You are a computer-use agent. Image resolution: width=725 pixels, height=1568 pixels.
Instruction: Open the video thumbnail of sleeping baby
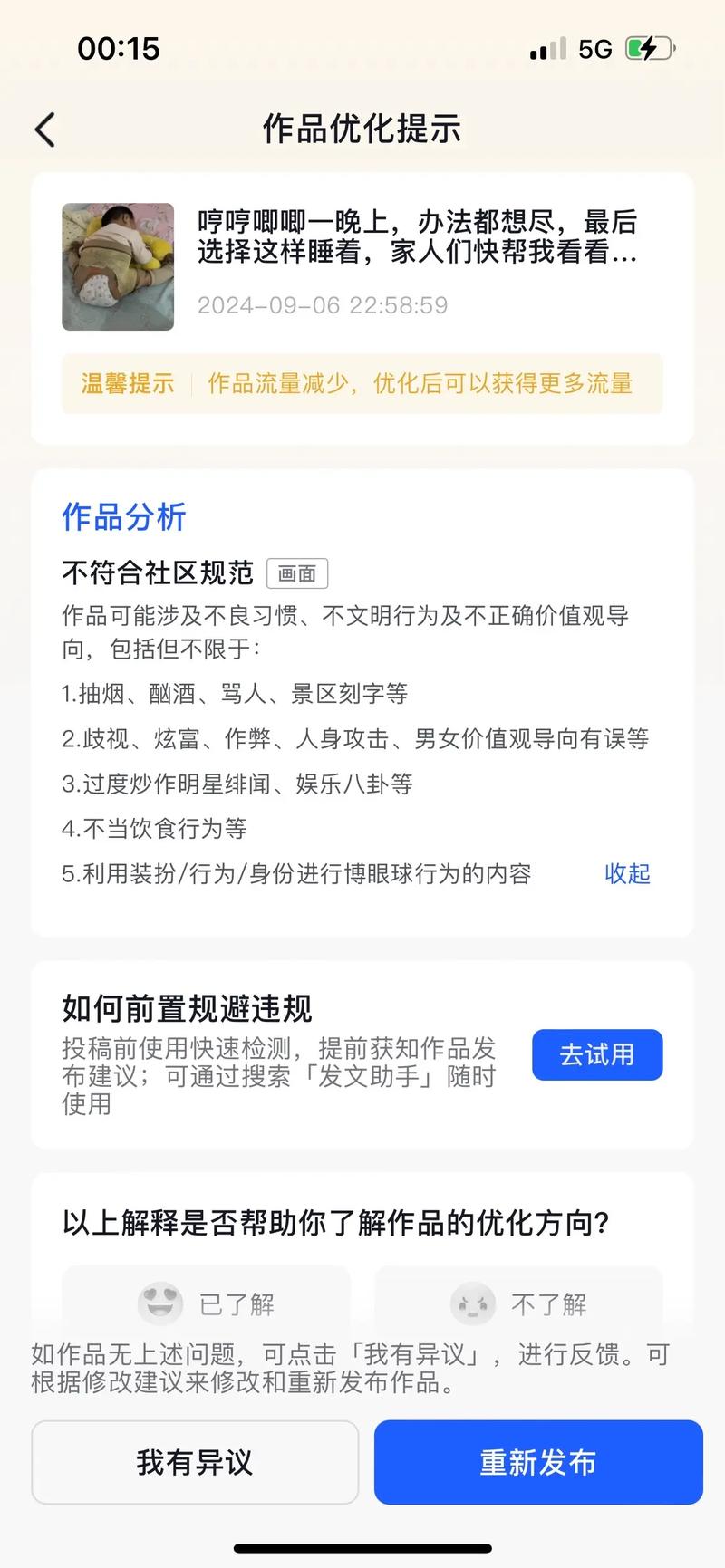118,266
